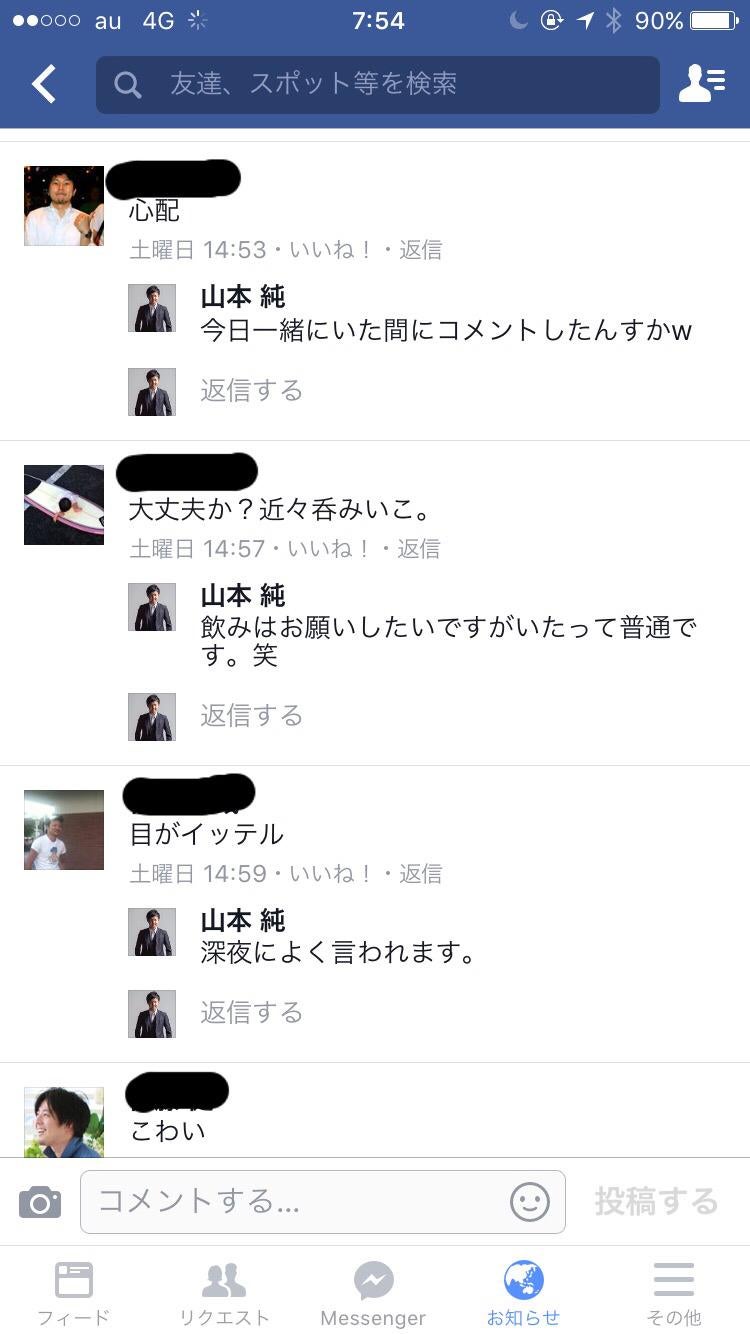The image size is (750, 1334).
Task: Tap the 投稿する post button
Action: (656, 1201)
